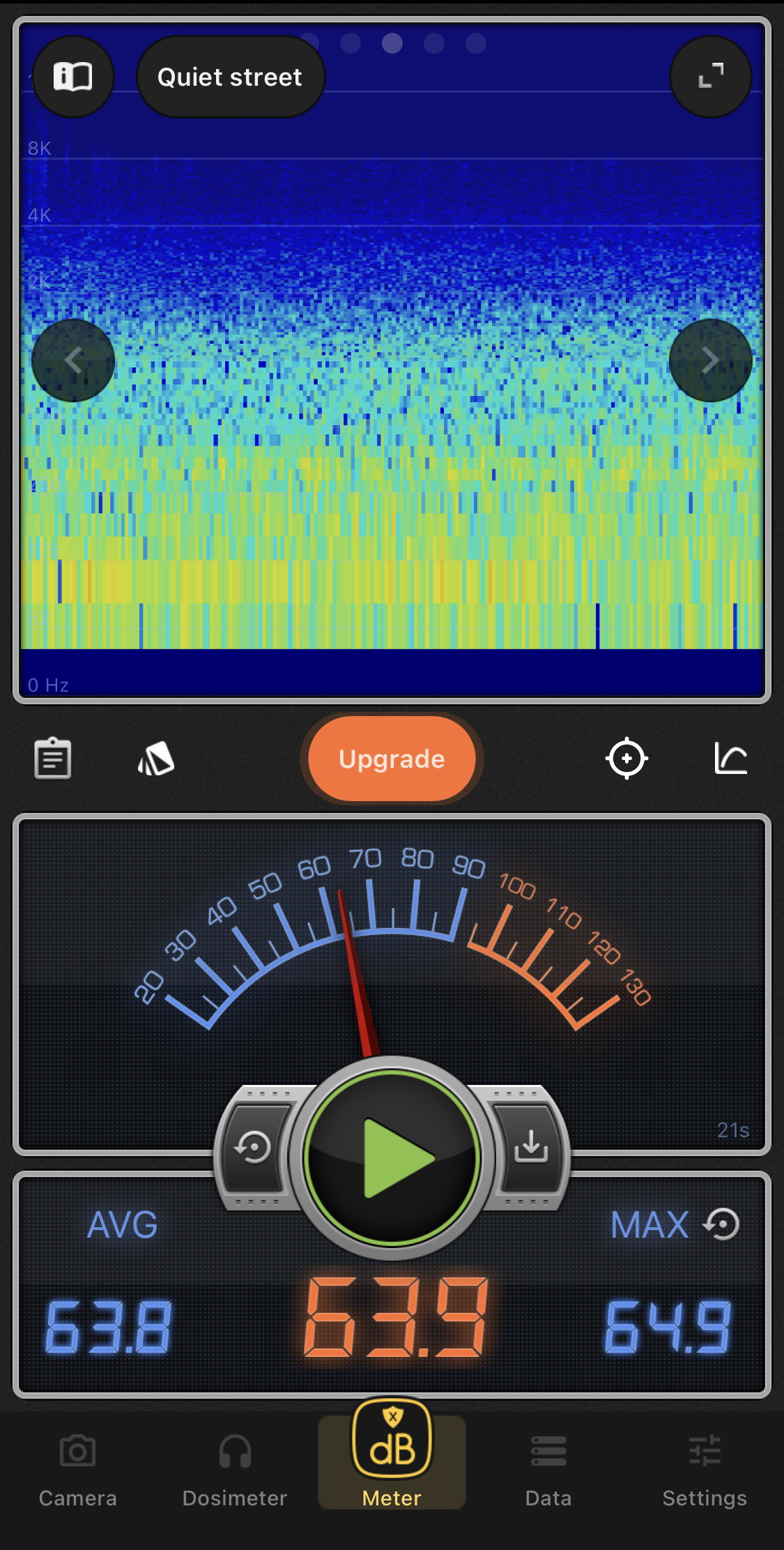Open the theme swatches icon
The image size is (784, 1550).
click(156, 759)
